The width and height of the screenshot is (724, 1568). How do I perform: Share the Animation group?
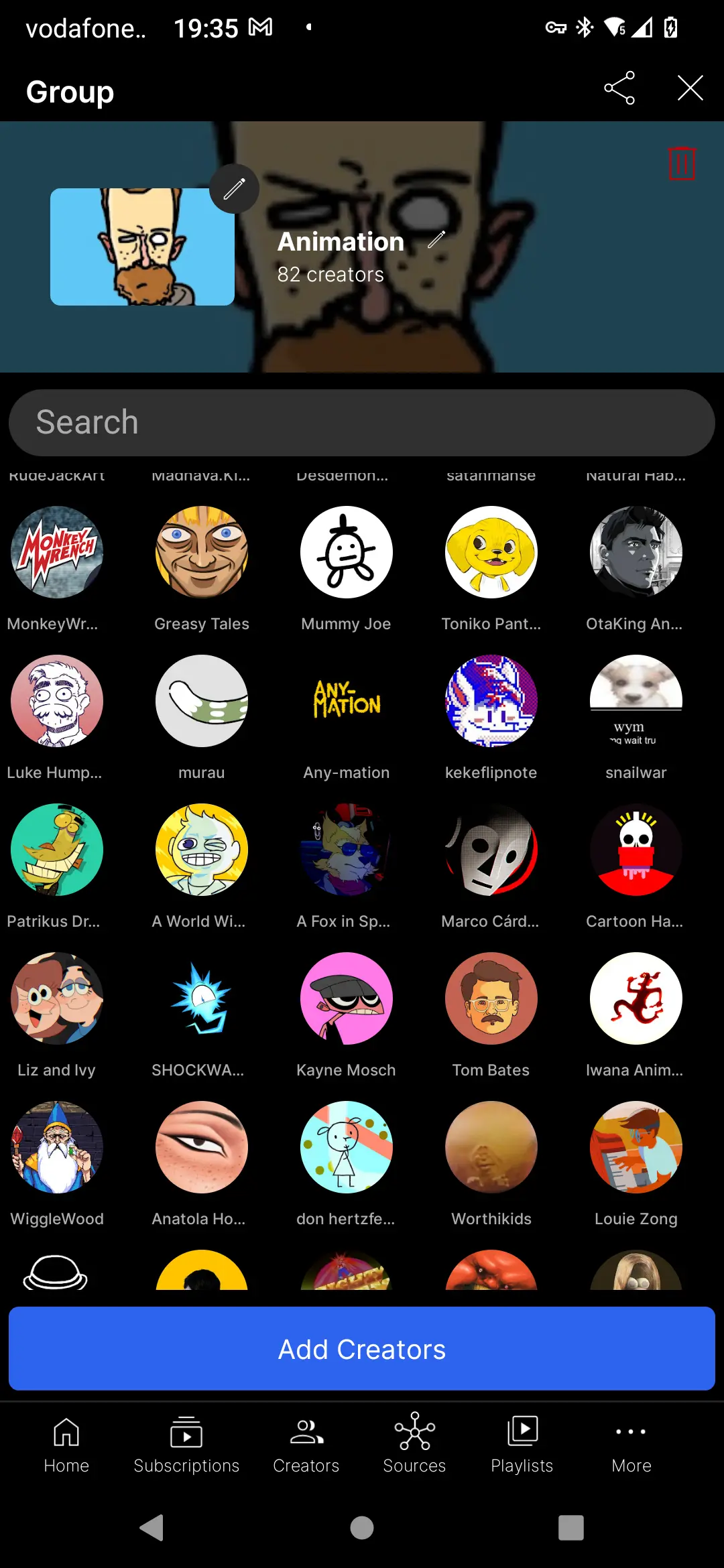tap(619, 88)
